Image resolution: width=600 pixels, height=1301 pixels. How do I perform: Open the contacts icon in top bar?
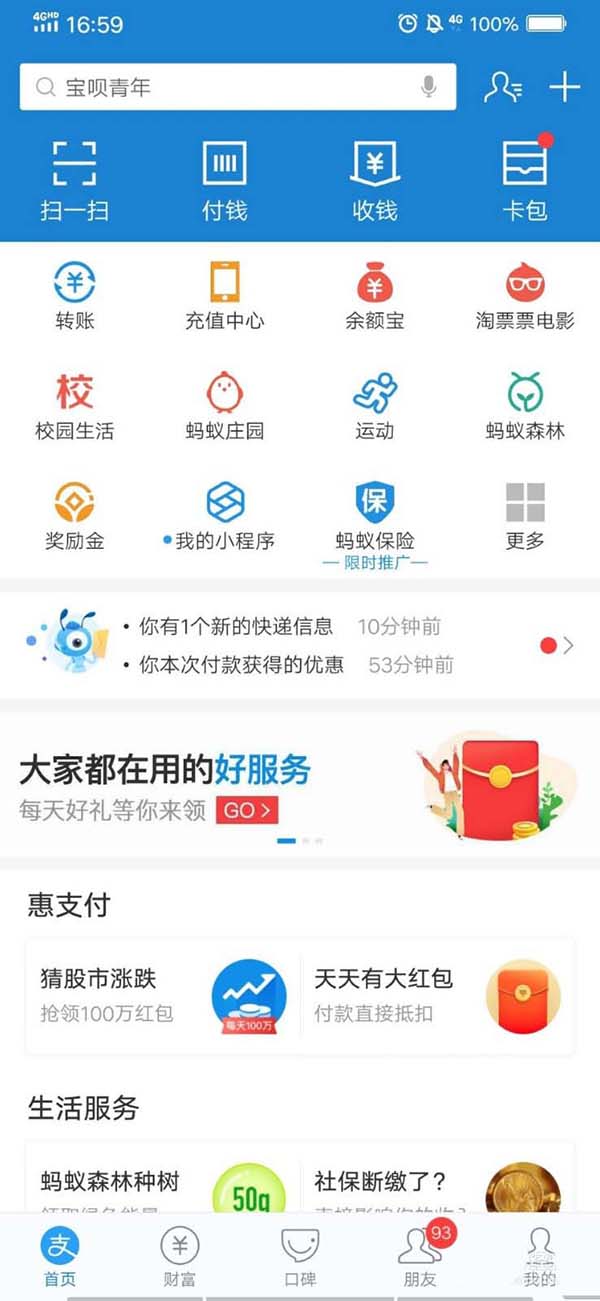point(502,87)
